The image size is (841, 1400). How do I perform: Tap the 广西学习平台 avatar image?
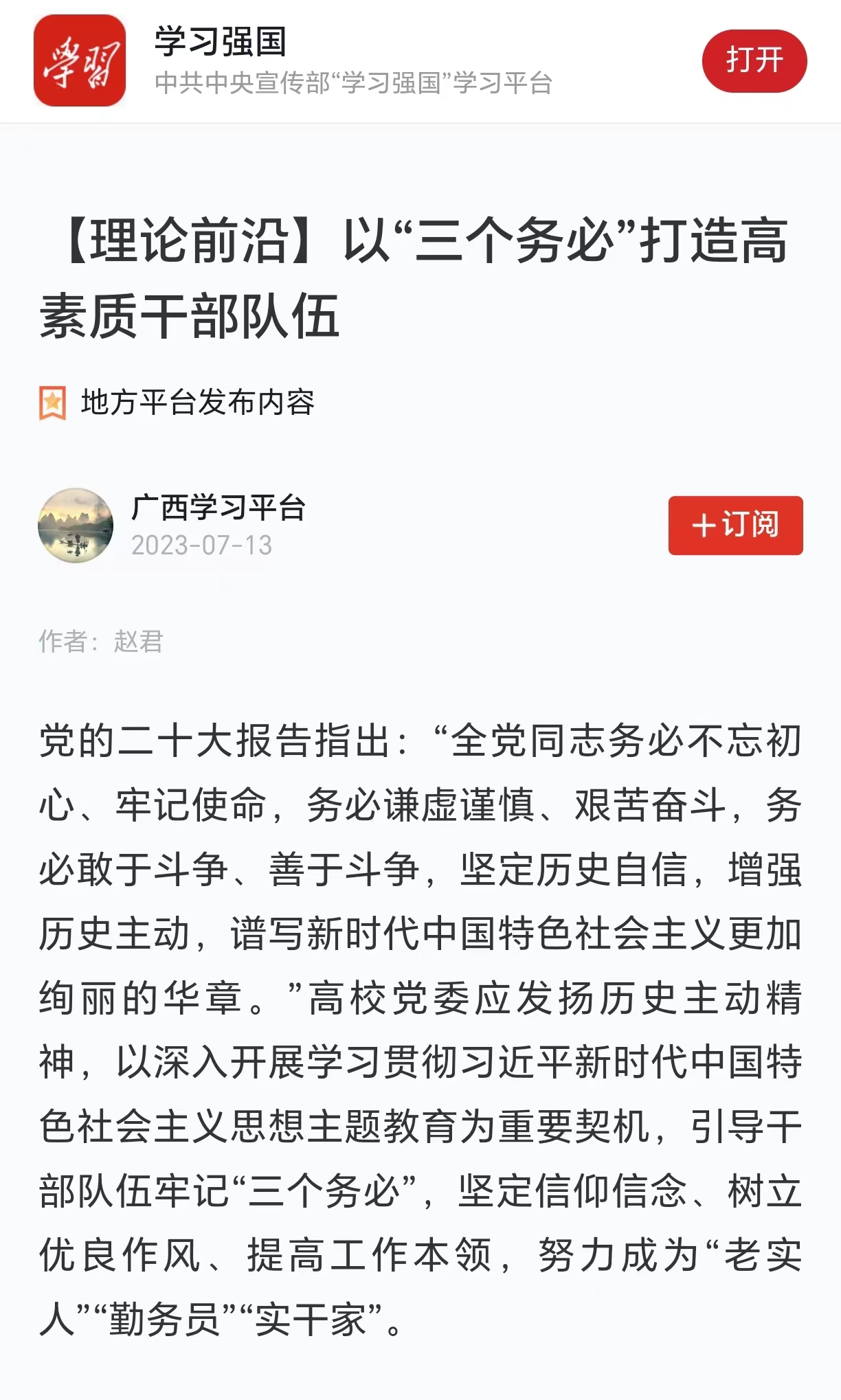(76, 525)
